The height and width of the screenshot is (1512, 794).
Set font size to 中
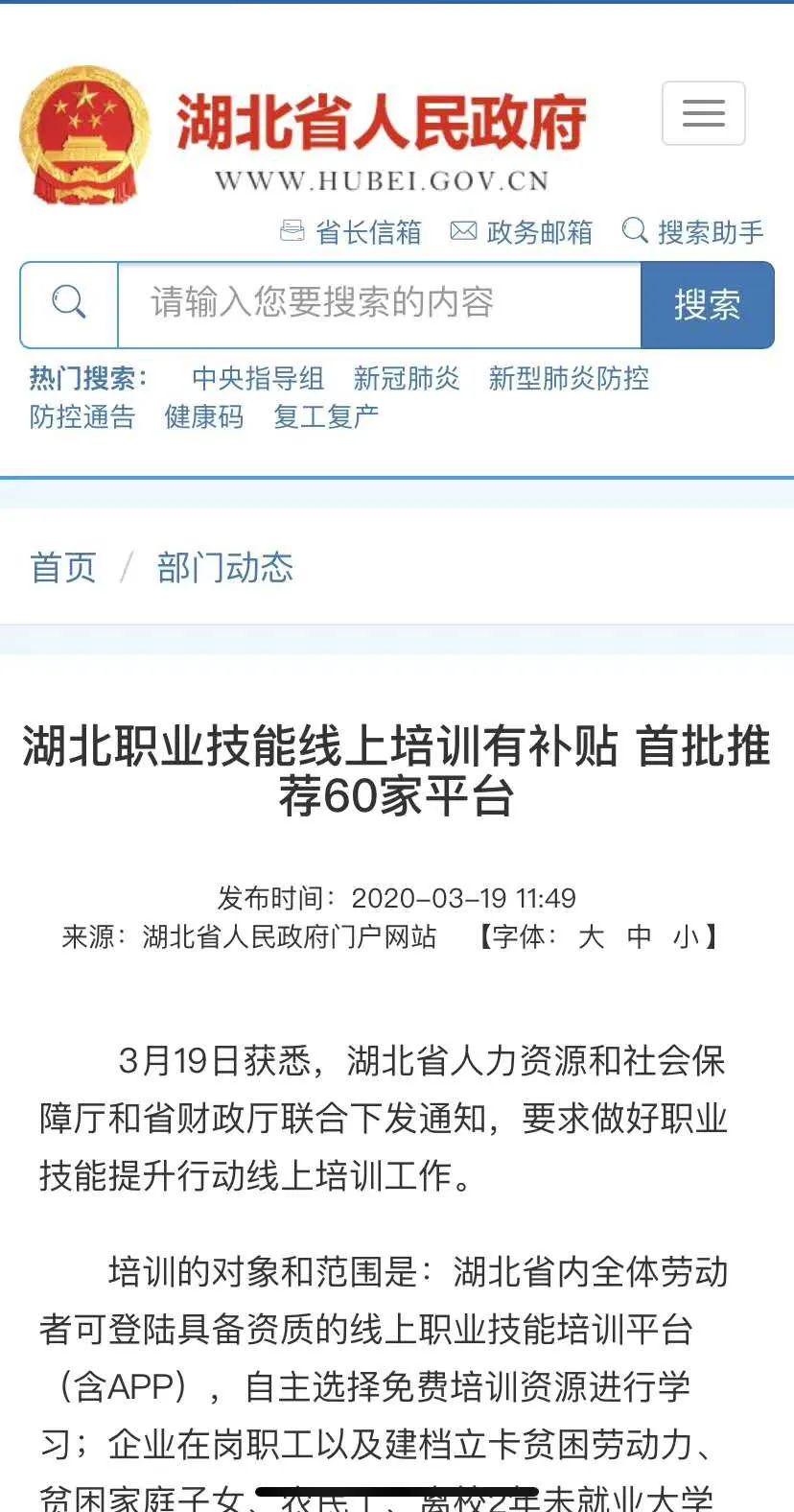tap(639, 936)
